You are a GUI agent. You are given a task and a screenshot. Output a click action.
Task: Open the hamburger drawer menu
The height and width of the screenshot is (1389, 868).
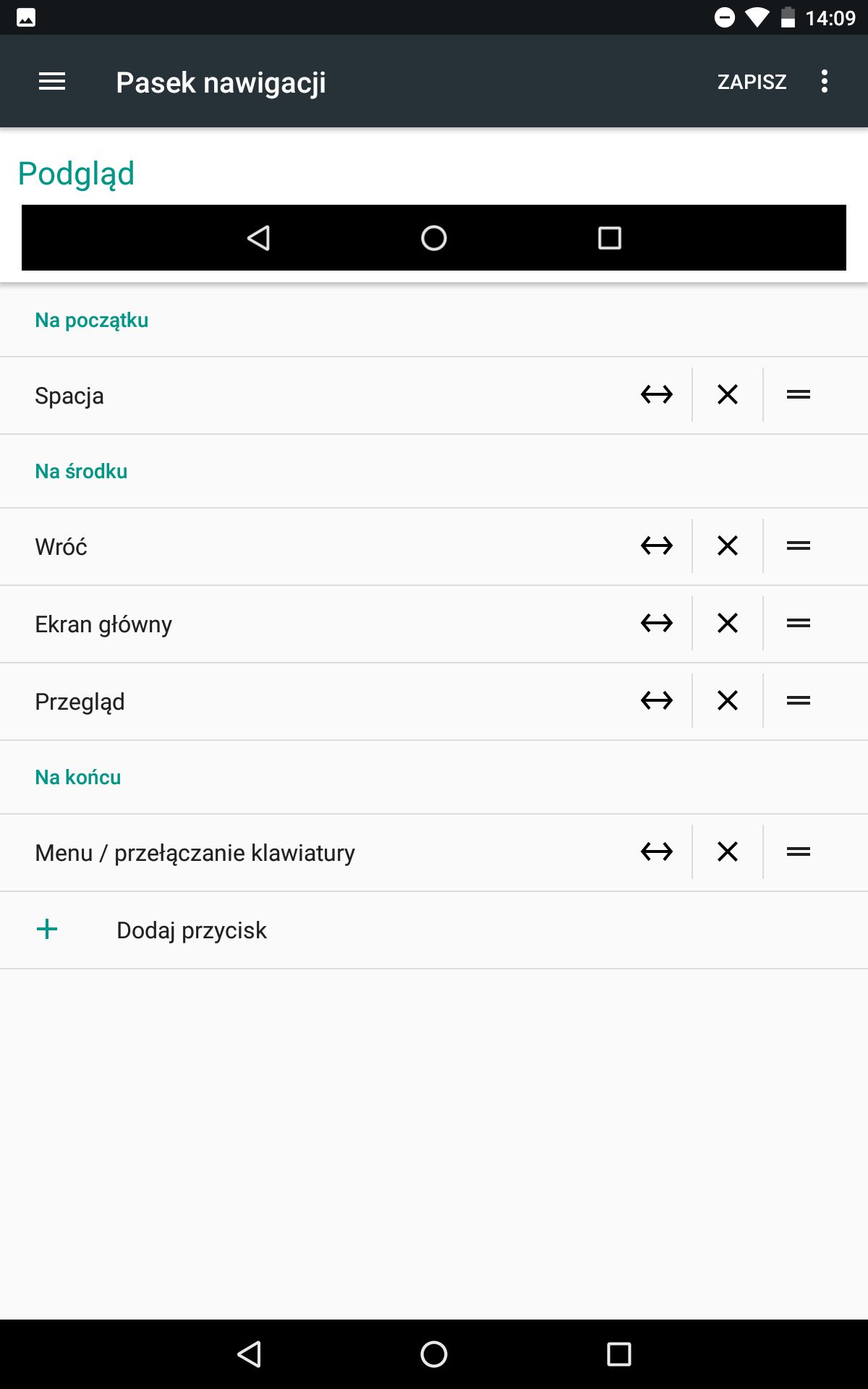tap(52, 82)
